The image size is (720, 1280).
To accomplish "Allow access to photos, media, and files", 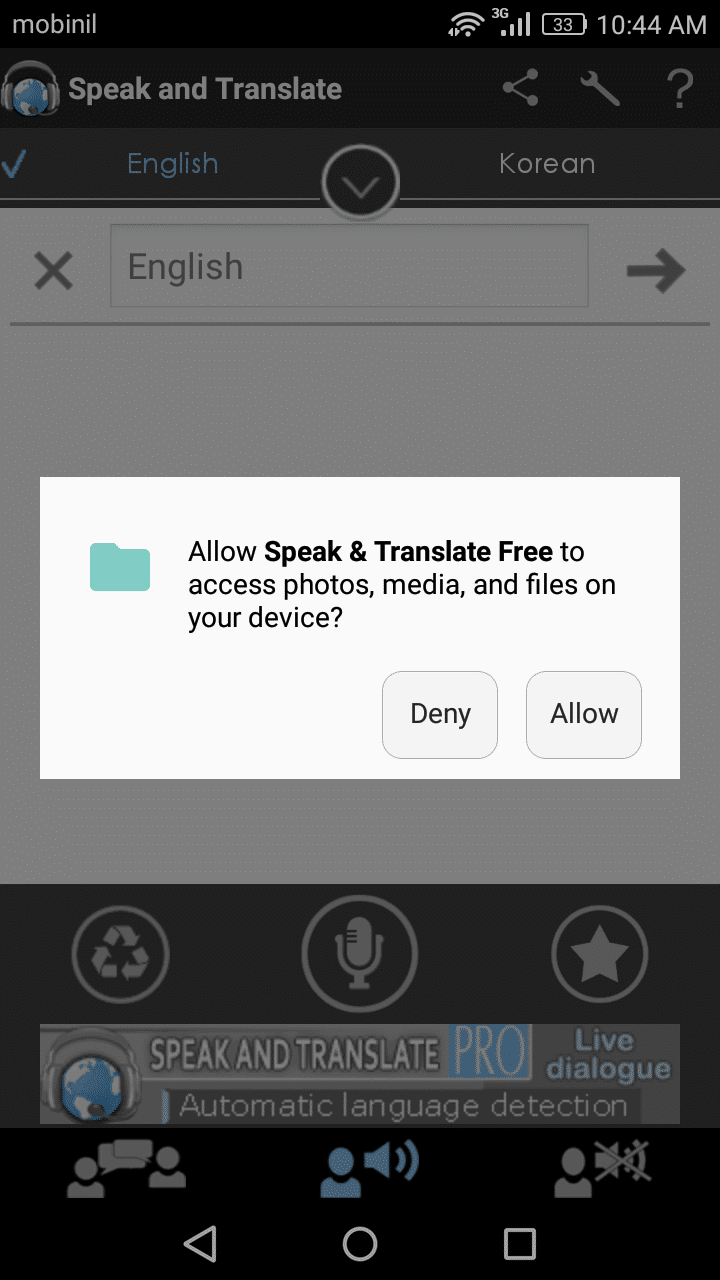I will tap(583, 714).
